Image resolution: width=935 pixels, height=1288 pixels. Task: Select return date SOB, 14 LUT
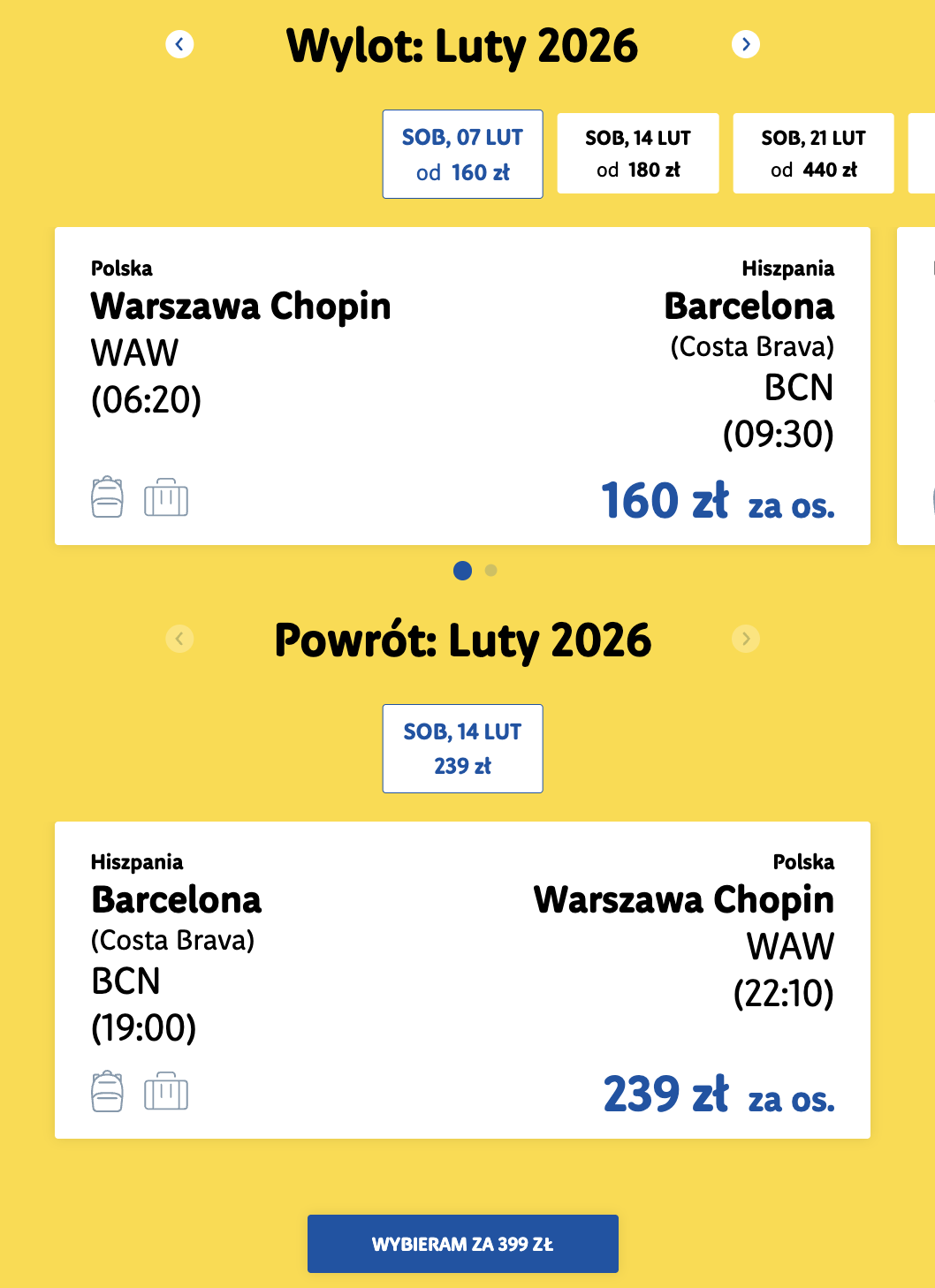click(x=462, y=748)
